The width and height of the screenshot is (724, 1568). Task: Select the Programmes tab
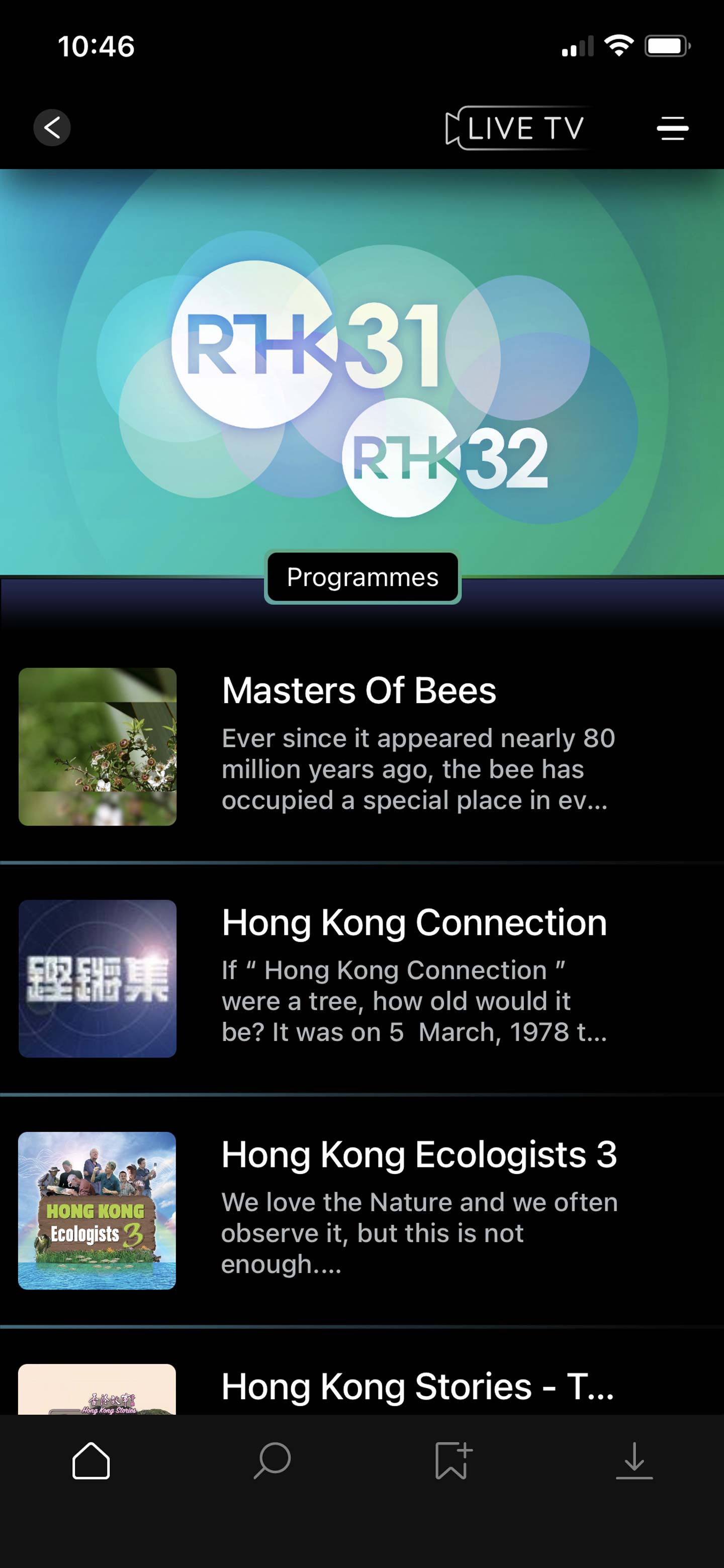363,577
